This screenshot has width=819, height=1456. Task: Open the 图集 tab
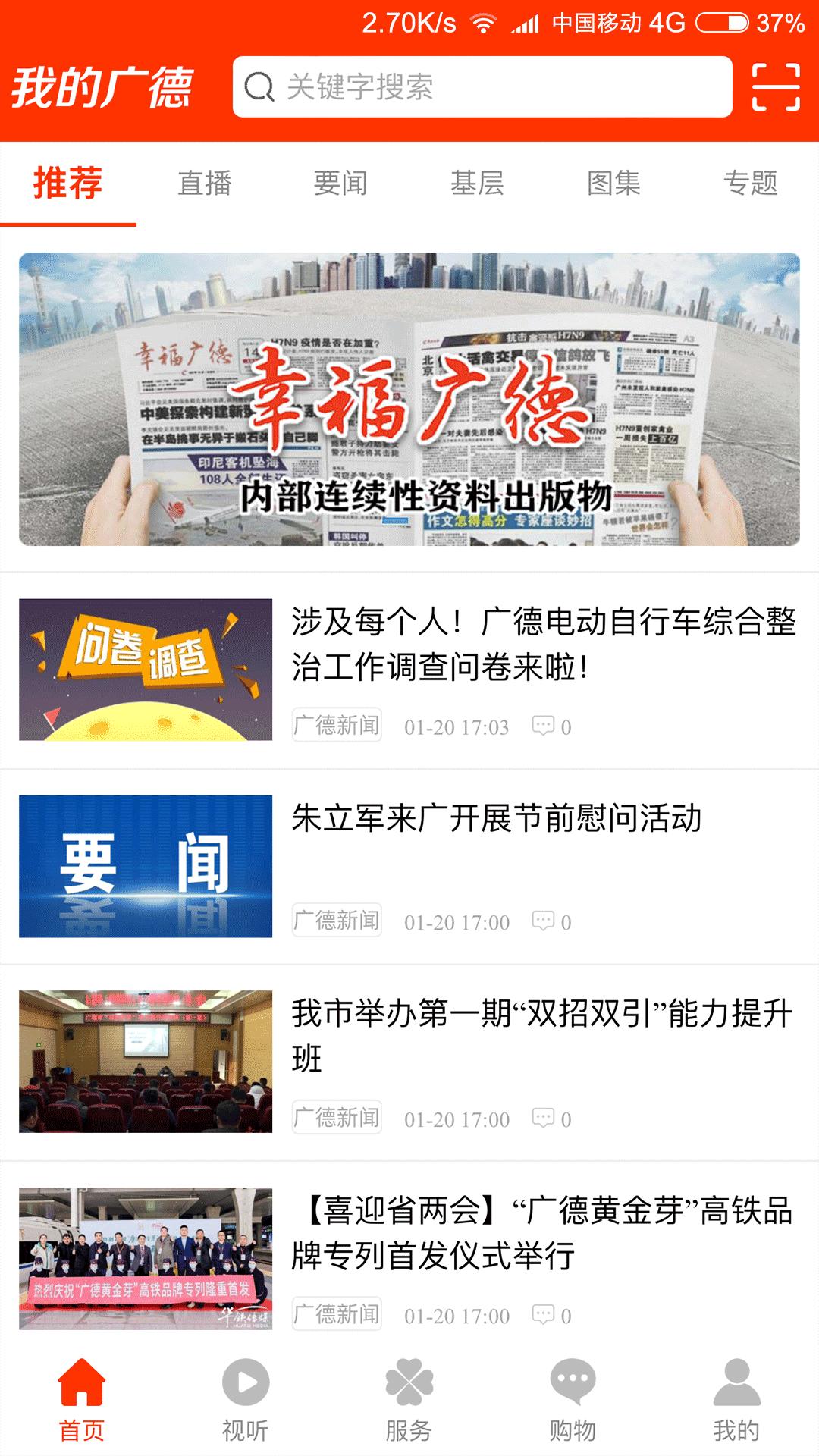(613, 183)
